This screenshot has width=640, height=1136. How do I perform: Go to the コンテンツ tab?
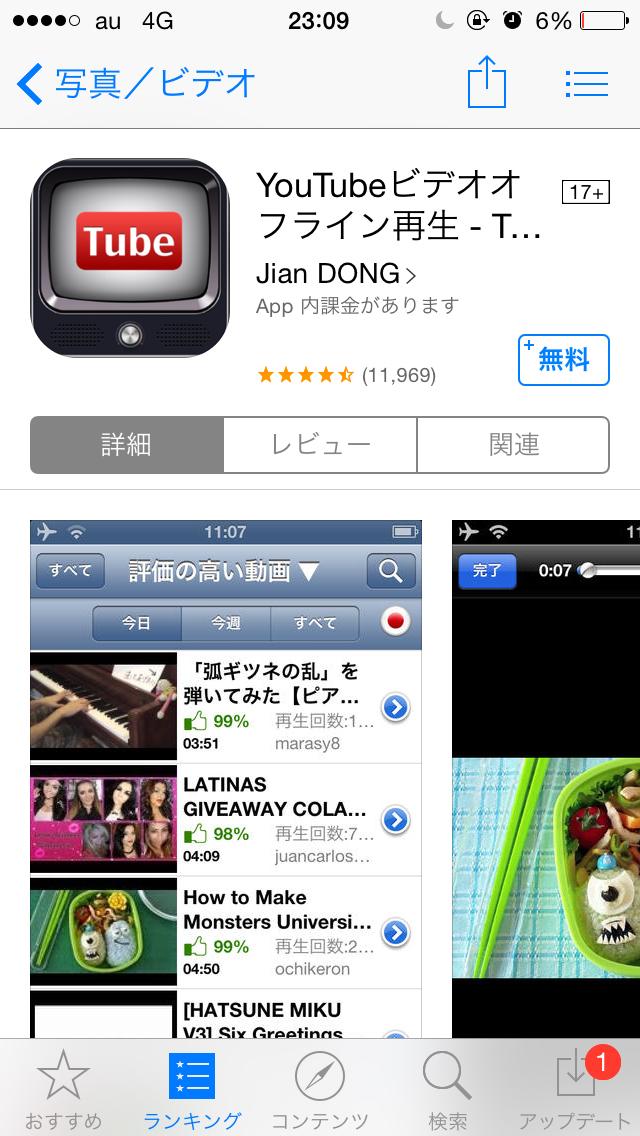click(x=320, y=1090)
